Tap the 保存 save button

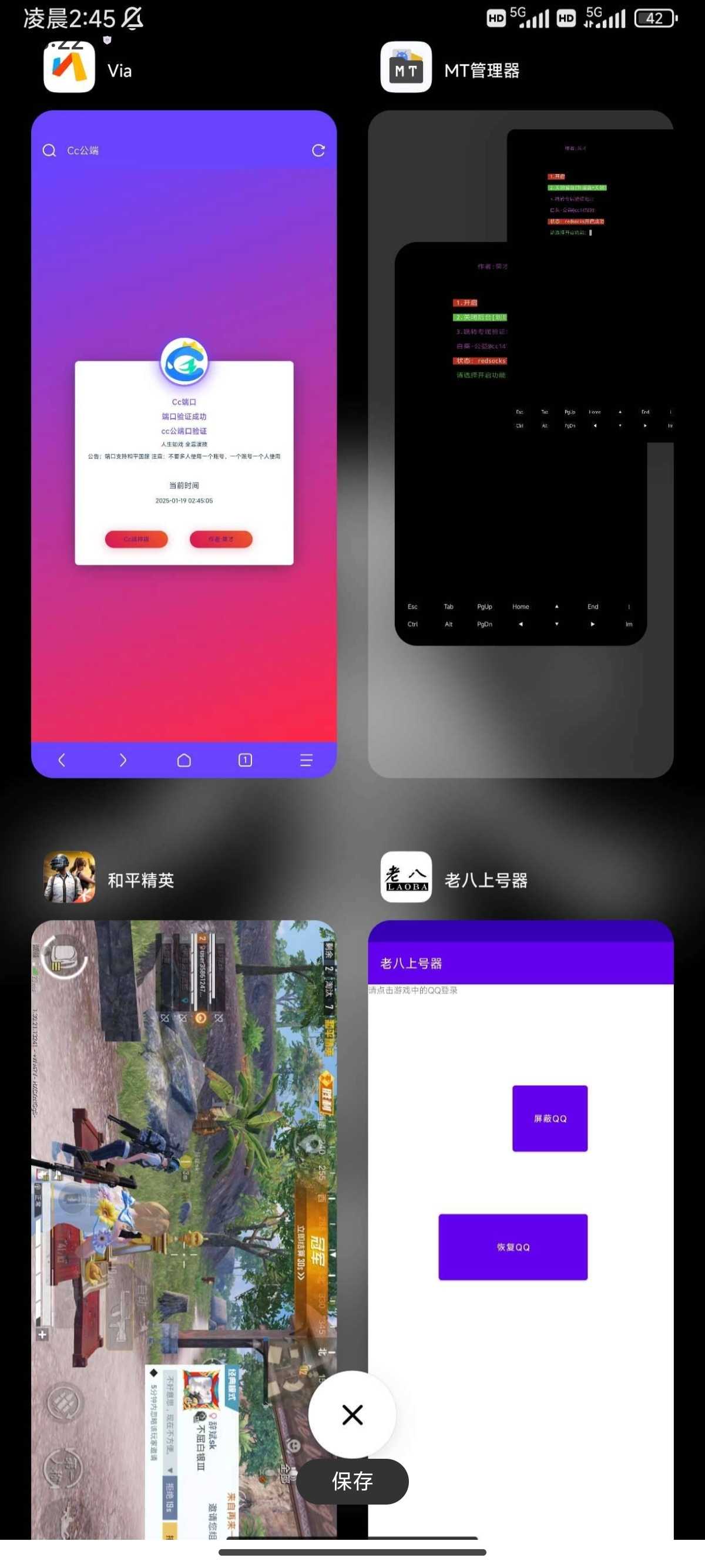point(352,1482)
